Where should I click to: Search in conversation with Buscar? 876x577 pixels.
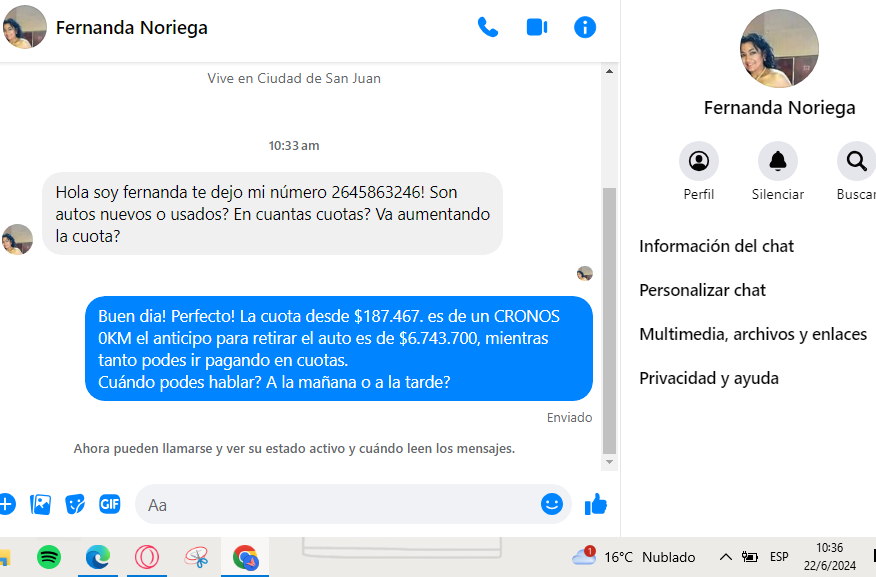tap(856, 161)
